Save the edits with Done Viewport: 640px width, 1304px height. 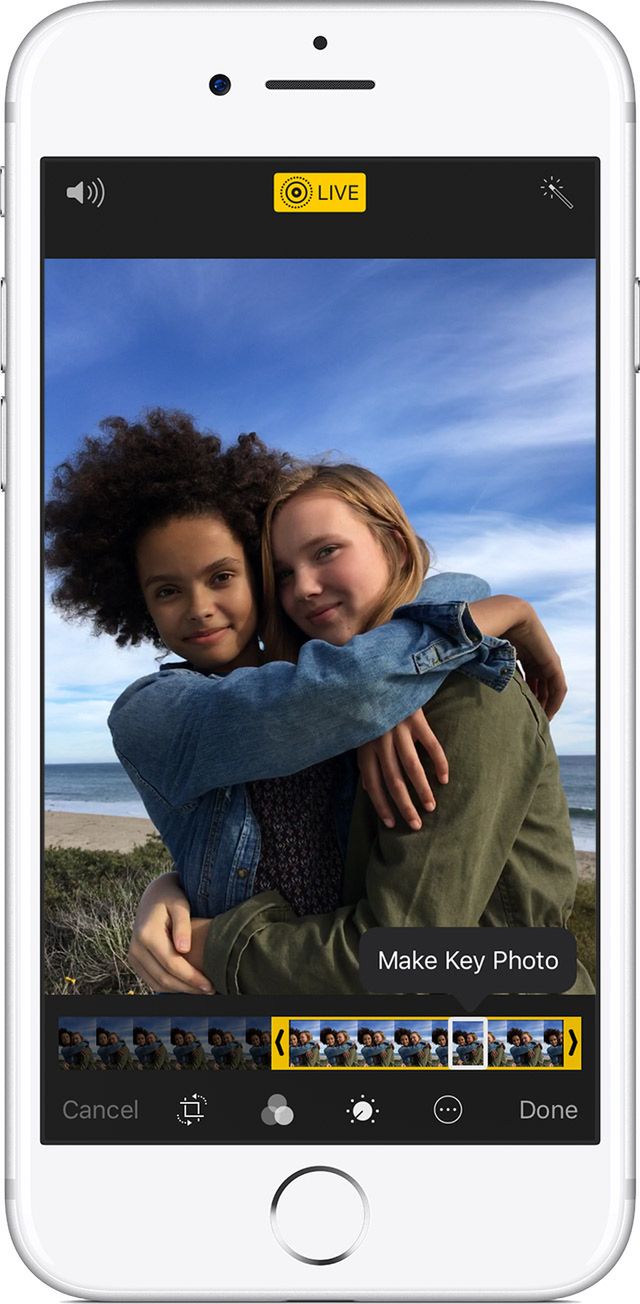[x=548, y=1109]
